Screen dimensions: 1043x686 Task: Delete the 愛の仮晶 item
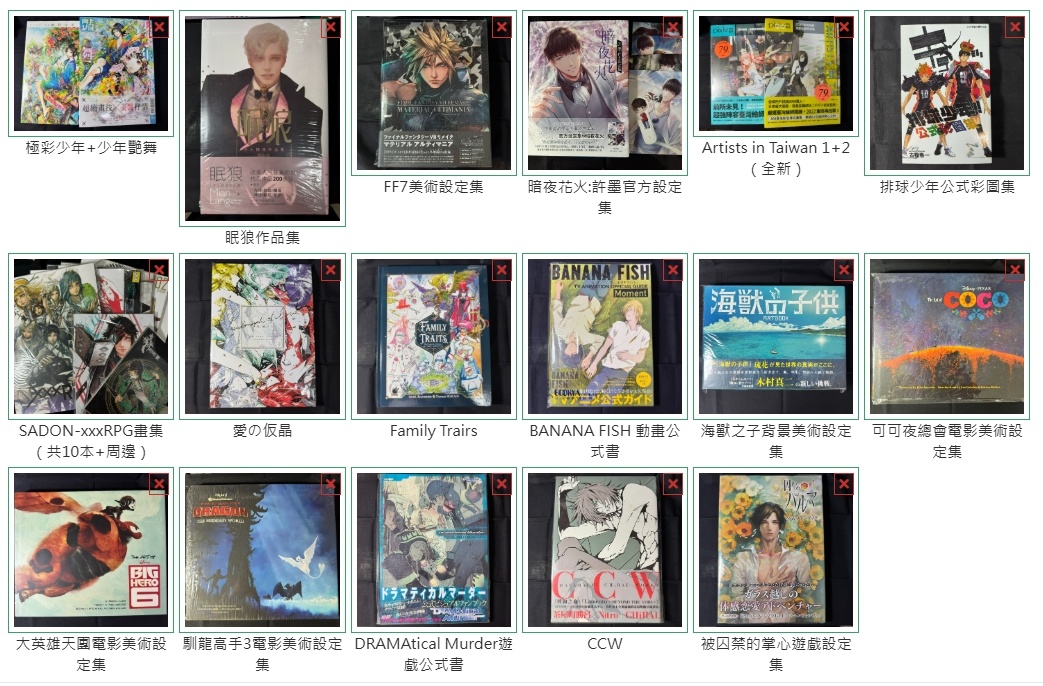pos(331,270)
